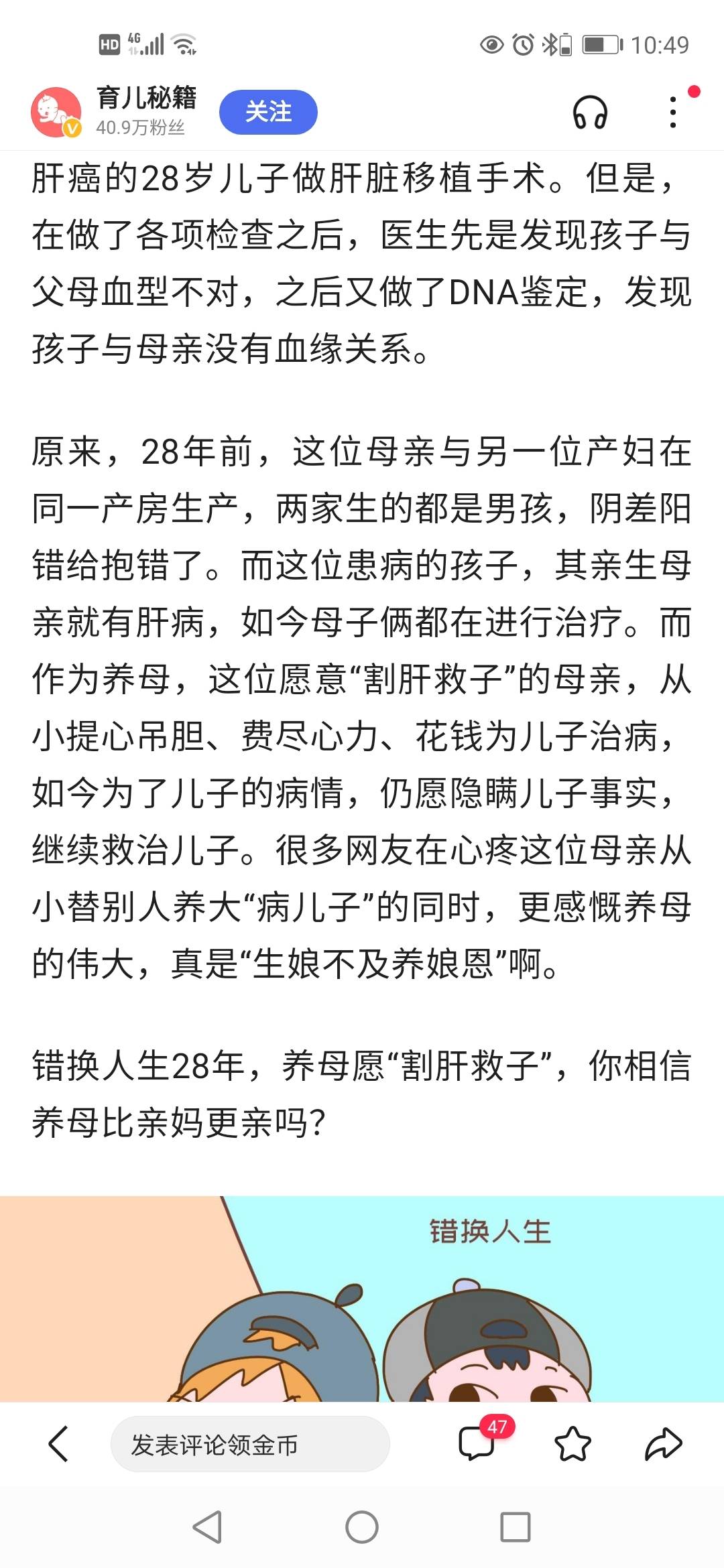Share this article
The width and height of the screenshot is (724, 1568).
pos(663,1443)
